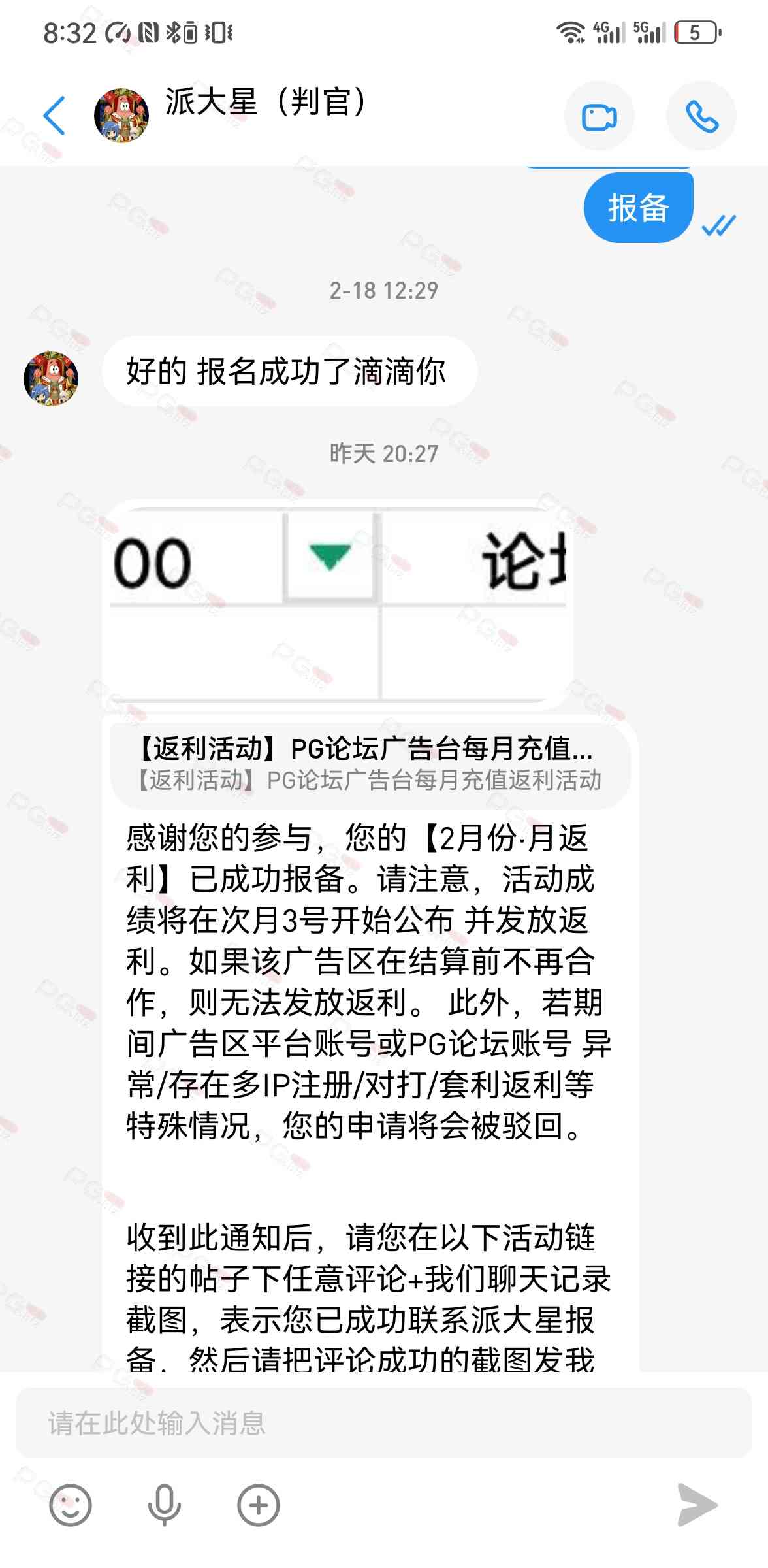Send the message
This screenshot has width=768, height=1568.
tap(696, 1505)
